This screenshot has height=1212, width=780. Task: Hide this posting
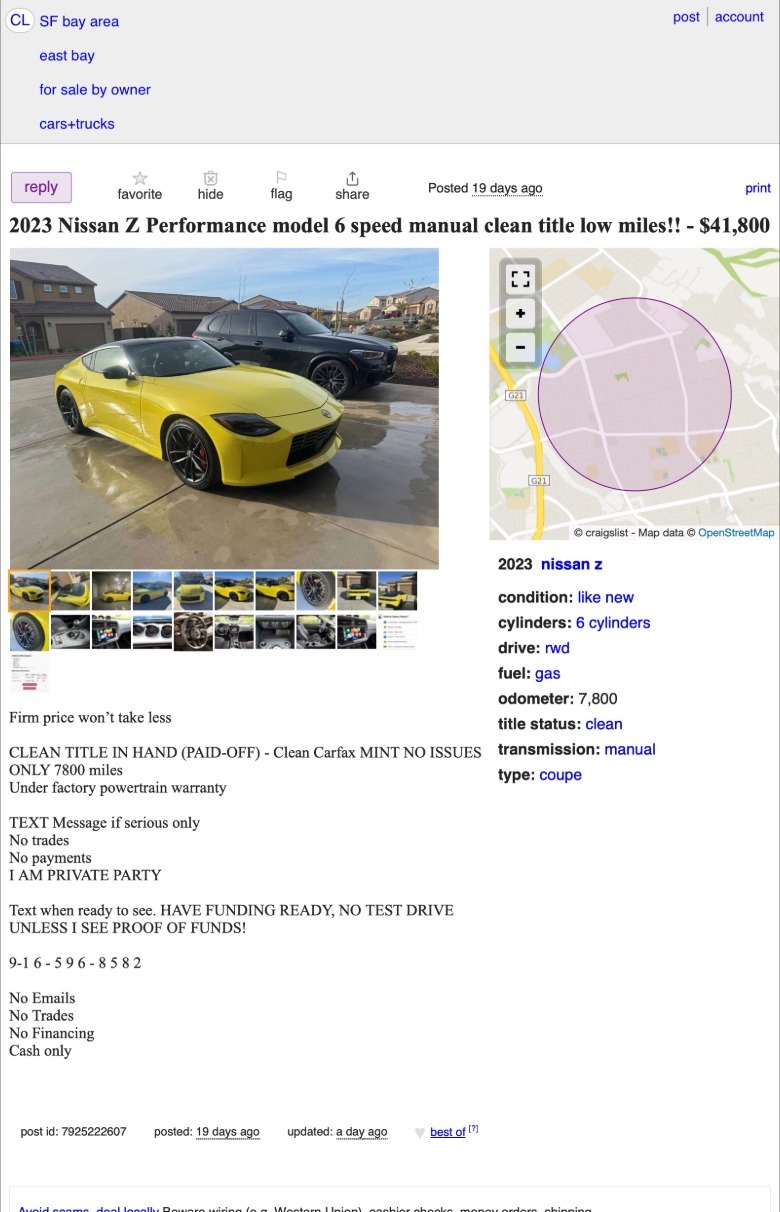(x=210, y=186)
